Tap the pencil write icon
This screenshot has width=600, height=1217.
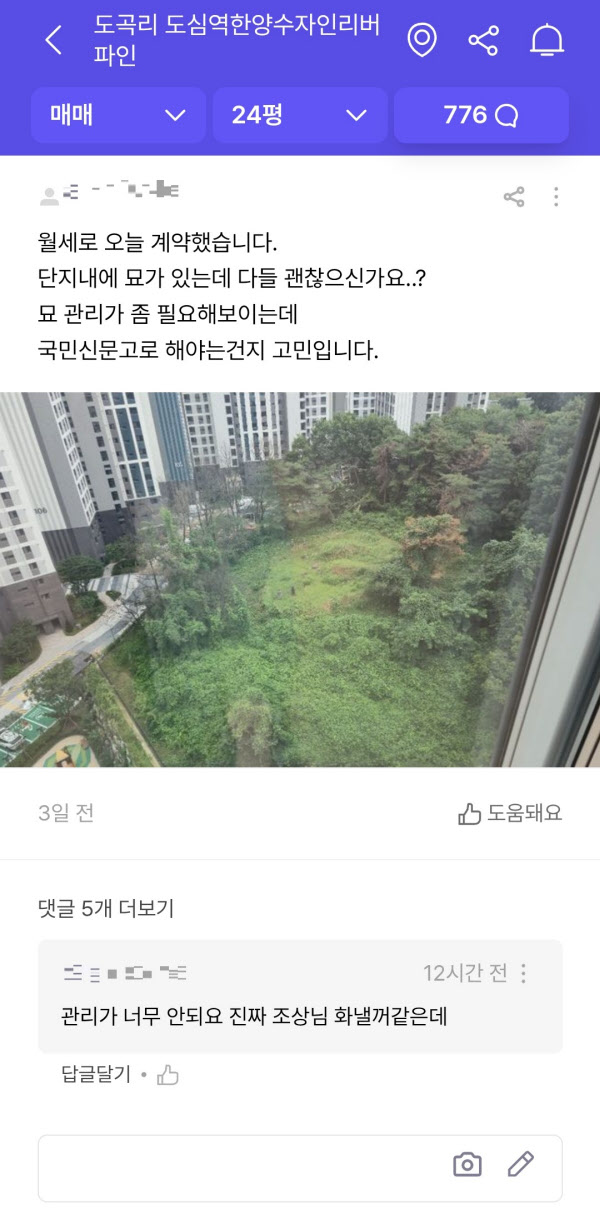(x=520, y=1165)
